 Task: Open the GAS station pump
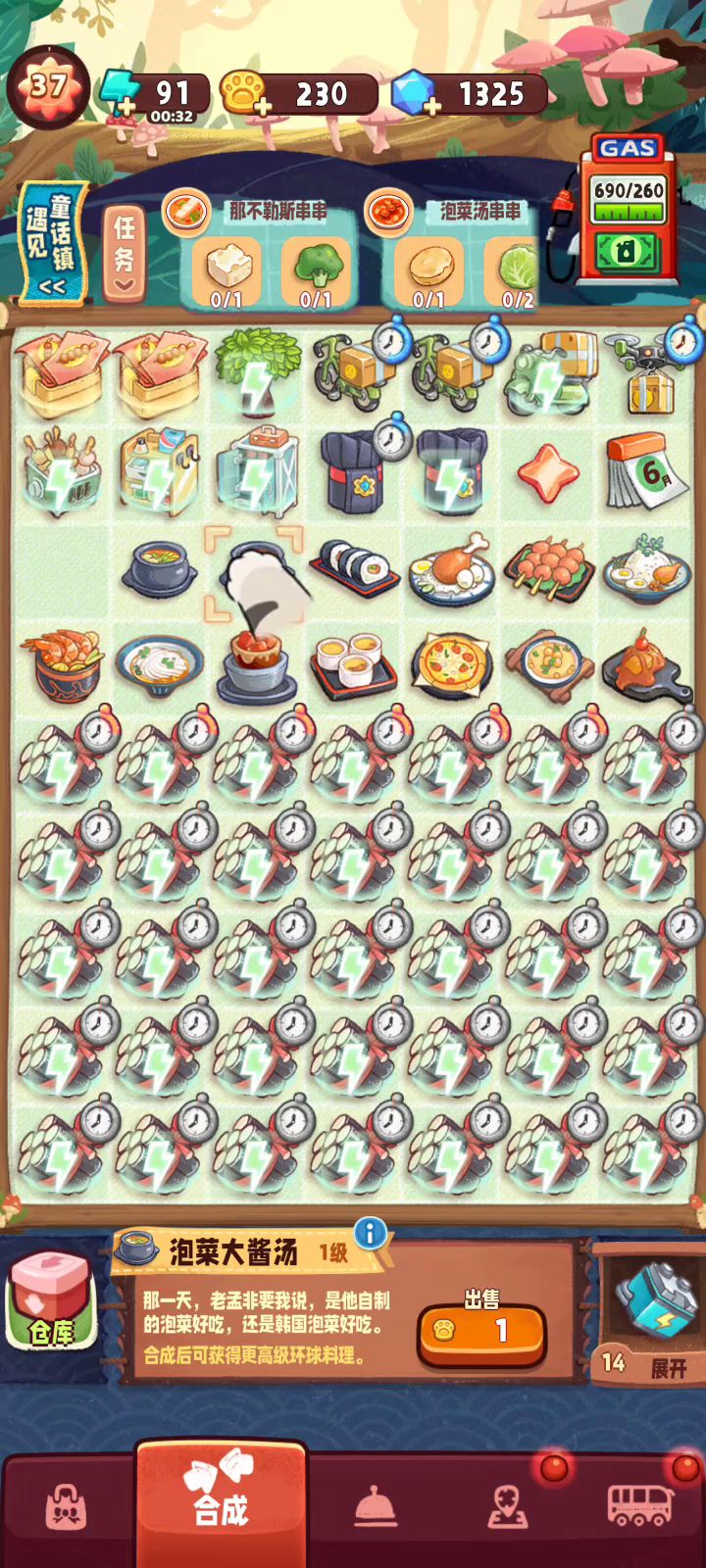[624, 216]
